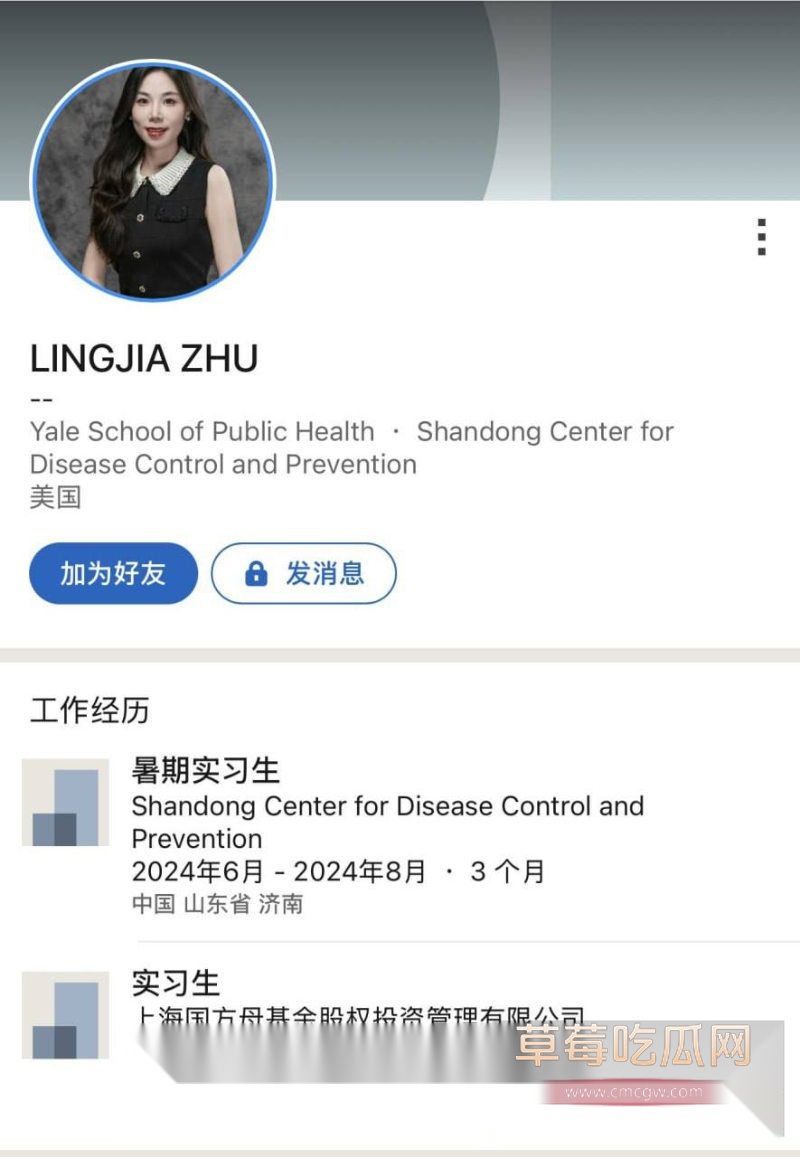Screen dimensions: 800x1157
Task: Click the 2024年6月 - 2024年8月 date range
Action: coord(280,871)
